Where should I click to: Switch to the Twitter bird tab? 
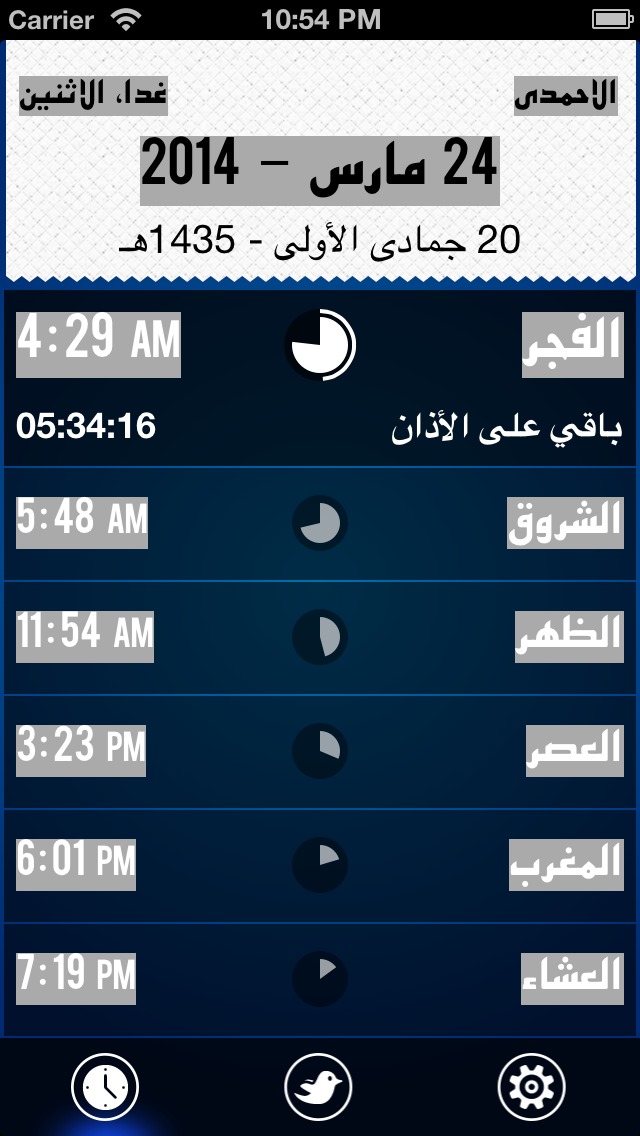[318, 1087]
